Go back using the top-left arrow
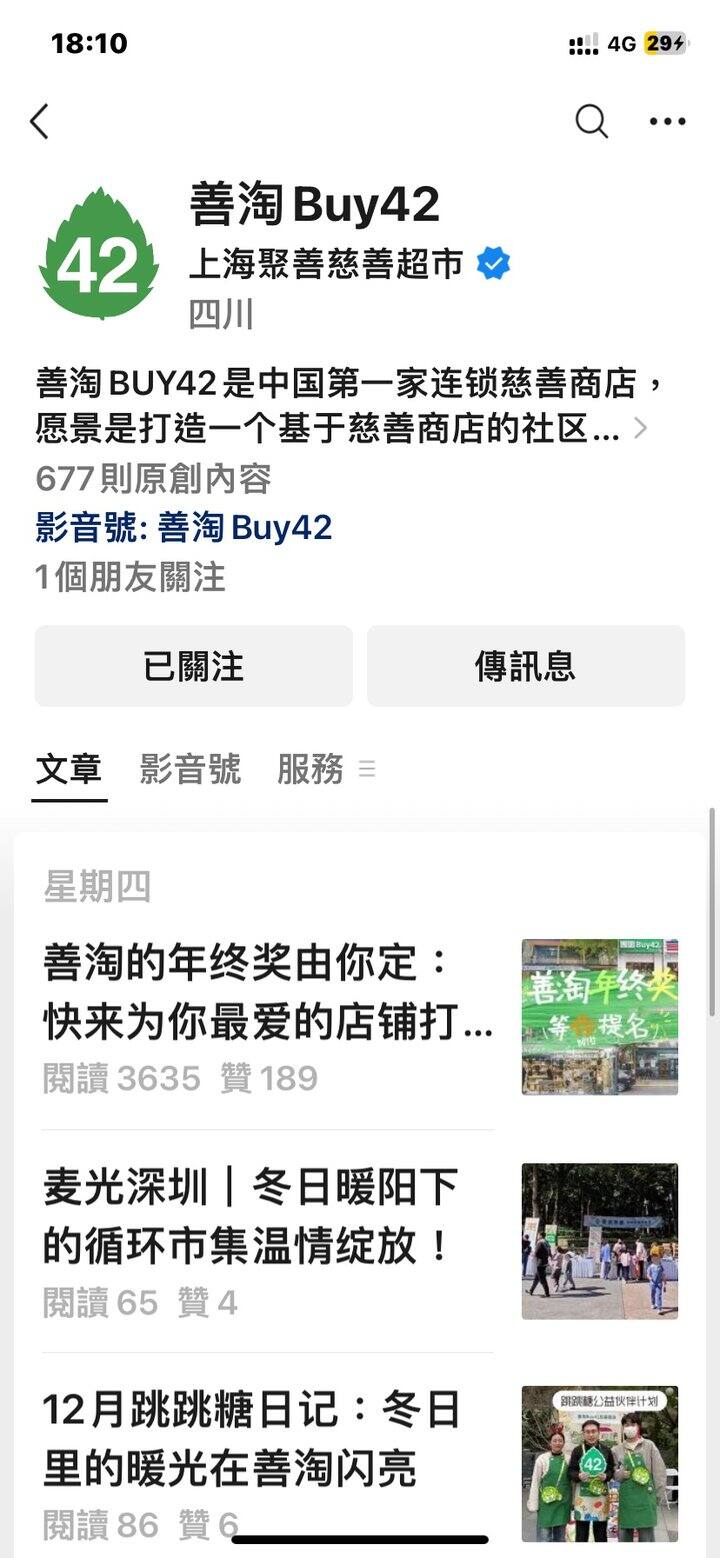Screen dimensions: 720x1558 (40, 122)
